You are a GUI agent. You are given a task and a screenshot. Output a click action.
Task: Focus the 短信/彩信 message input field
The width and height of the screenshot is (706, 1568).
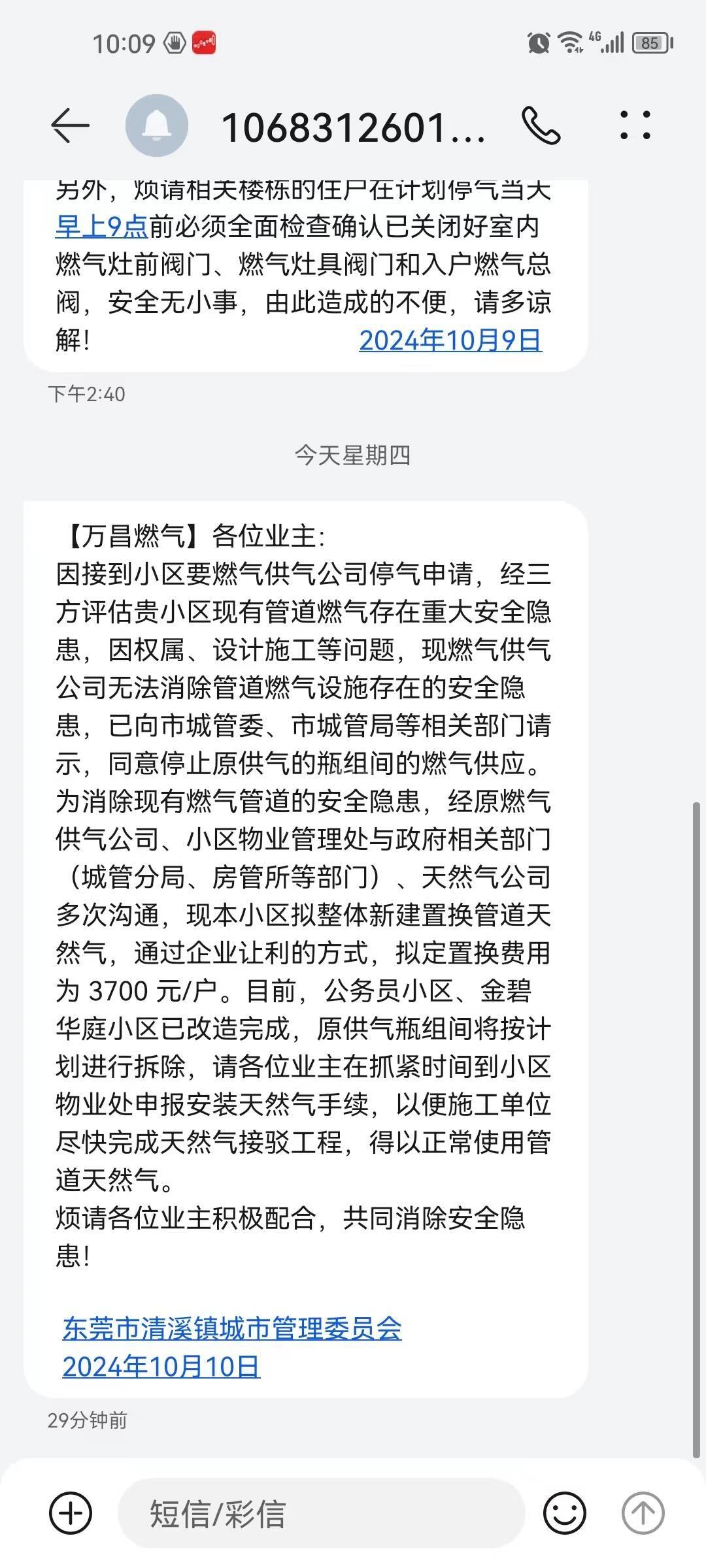(x=320, y=1513)
